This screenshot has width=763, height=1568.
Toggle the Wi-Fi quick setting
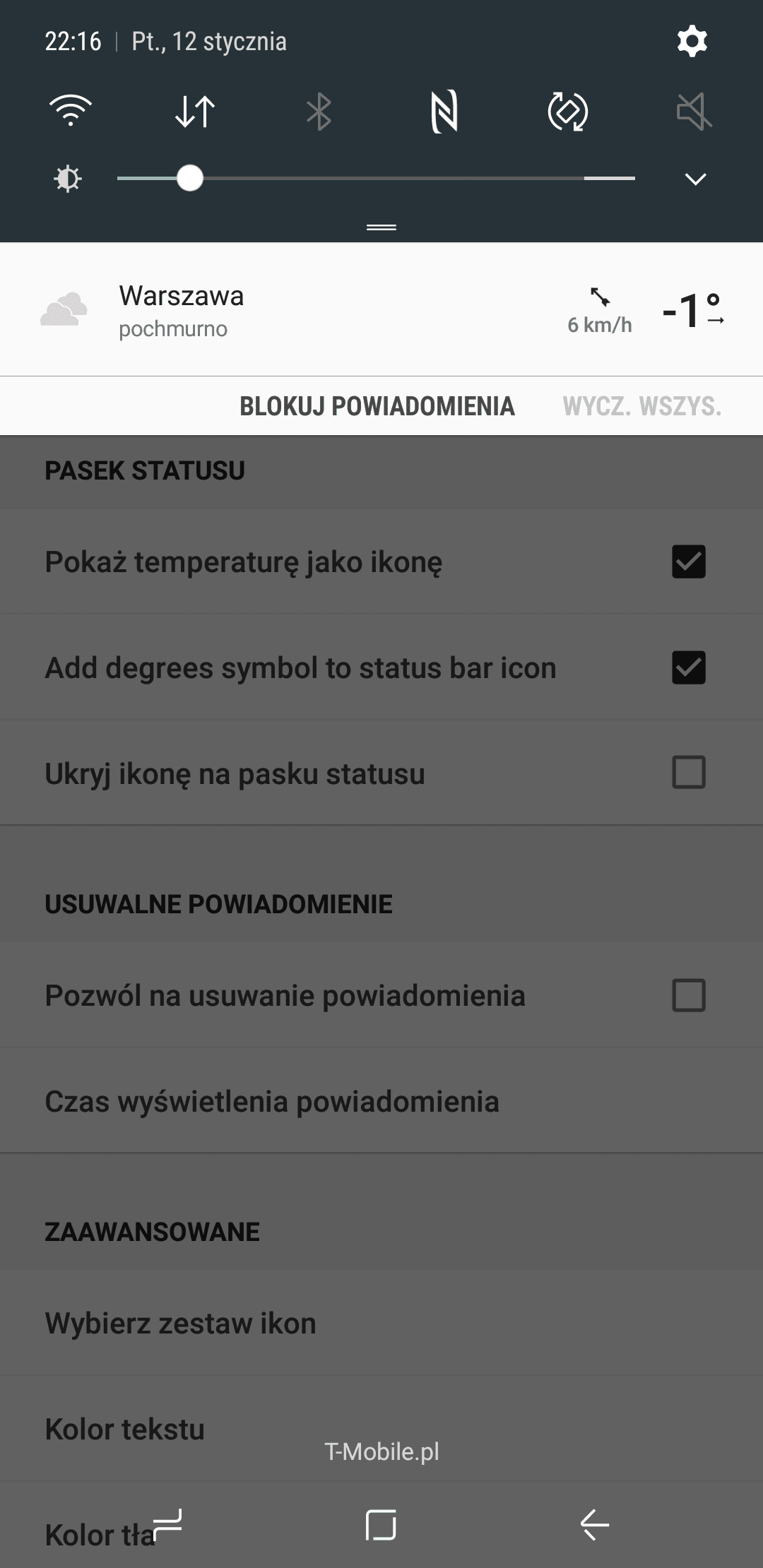pos(71,111)
